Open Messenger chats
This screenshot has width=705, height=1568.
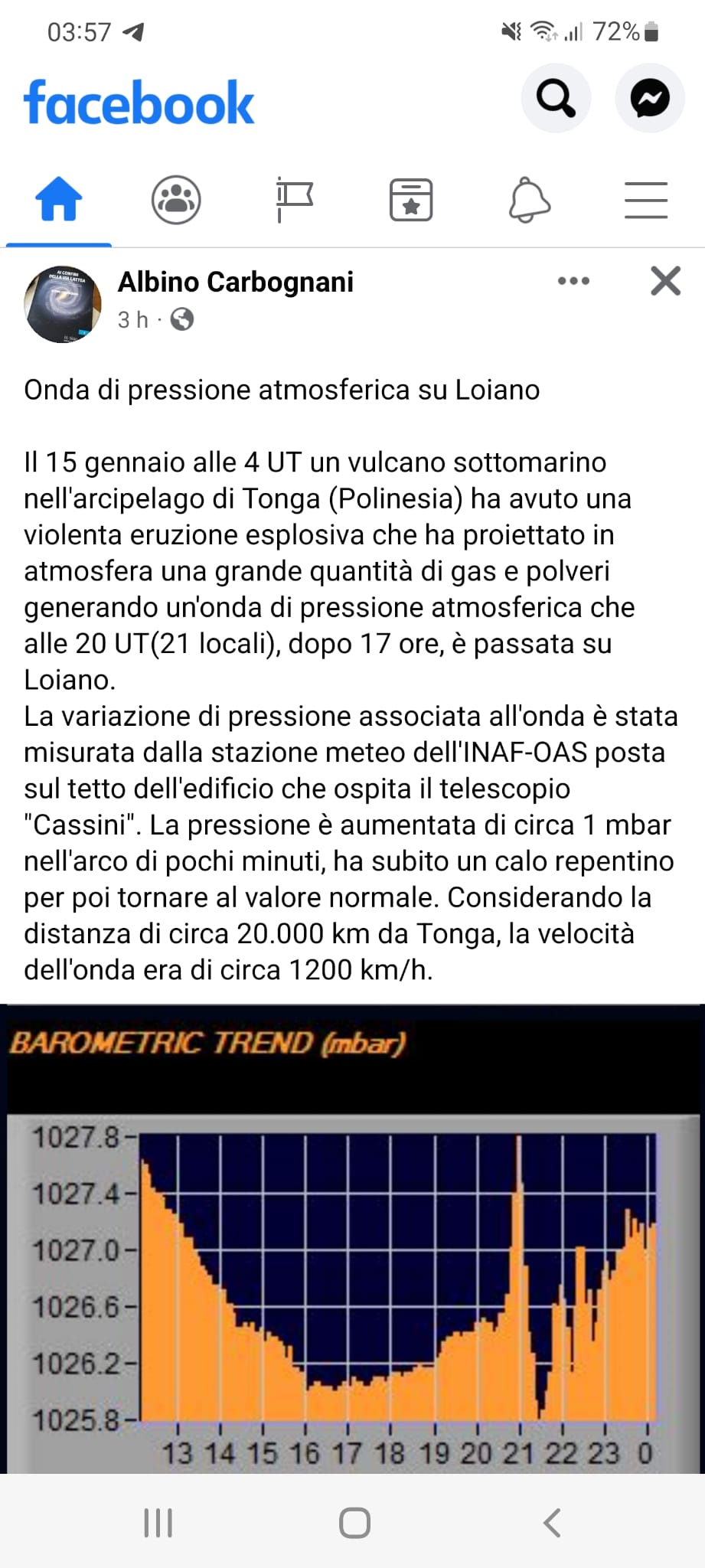[650, 98]
